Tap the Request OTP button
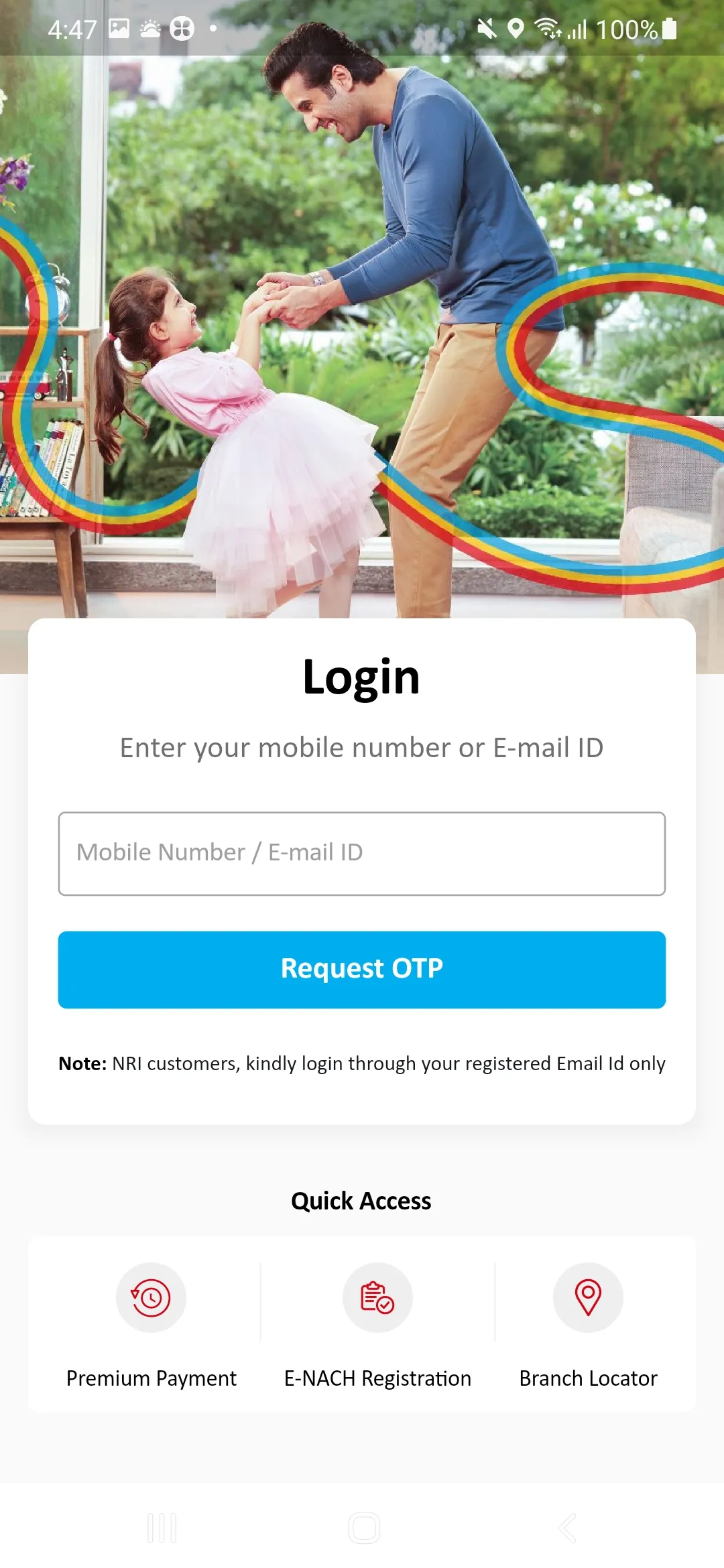Viewport: 724px width, 1568px height. click(362, 970)
